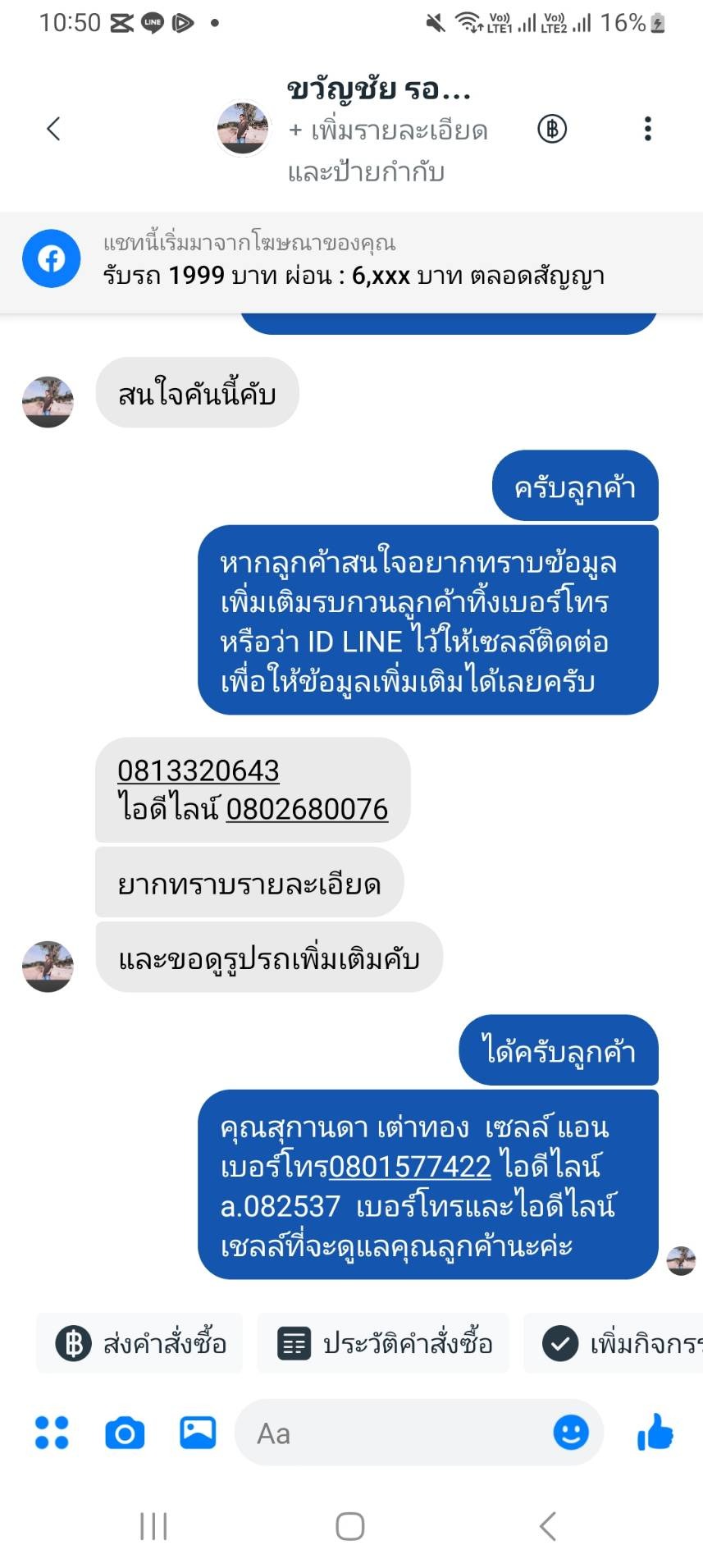Viewport: 703px width, 1568px height.
Task: Open ขวัญชัย contact profile from header
Action: pyautogui.click(x=380, y=89)
